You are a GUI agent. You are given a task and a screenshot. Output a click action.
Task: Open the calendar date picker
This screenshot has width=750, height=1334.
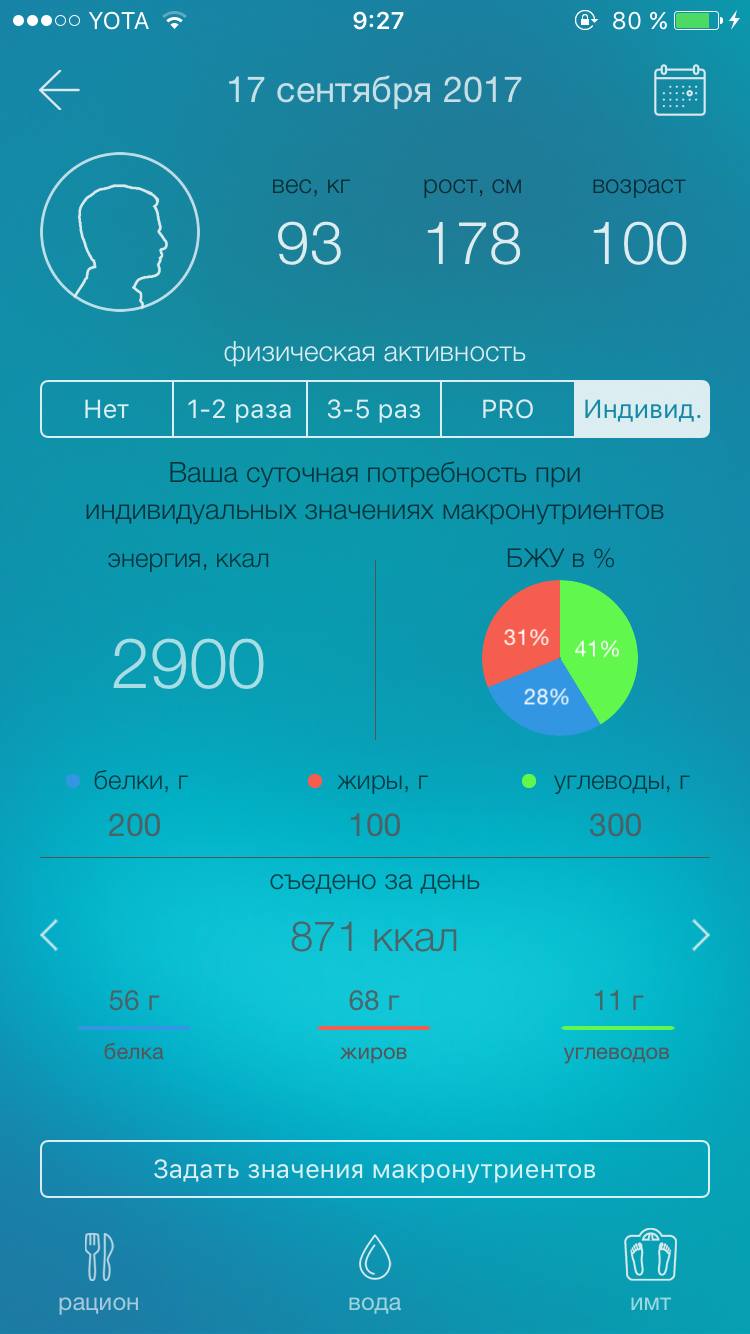pos(679,91)
